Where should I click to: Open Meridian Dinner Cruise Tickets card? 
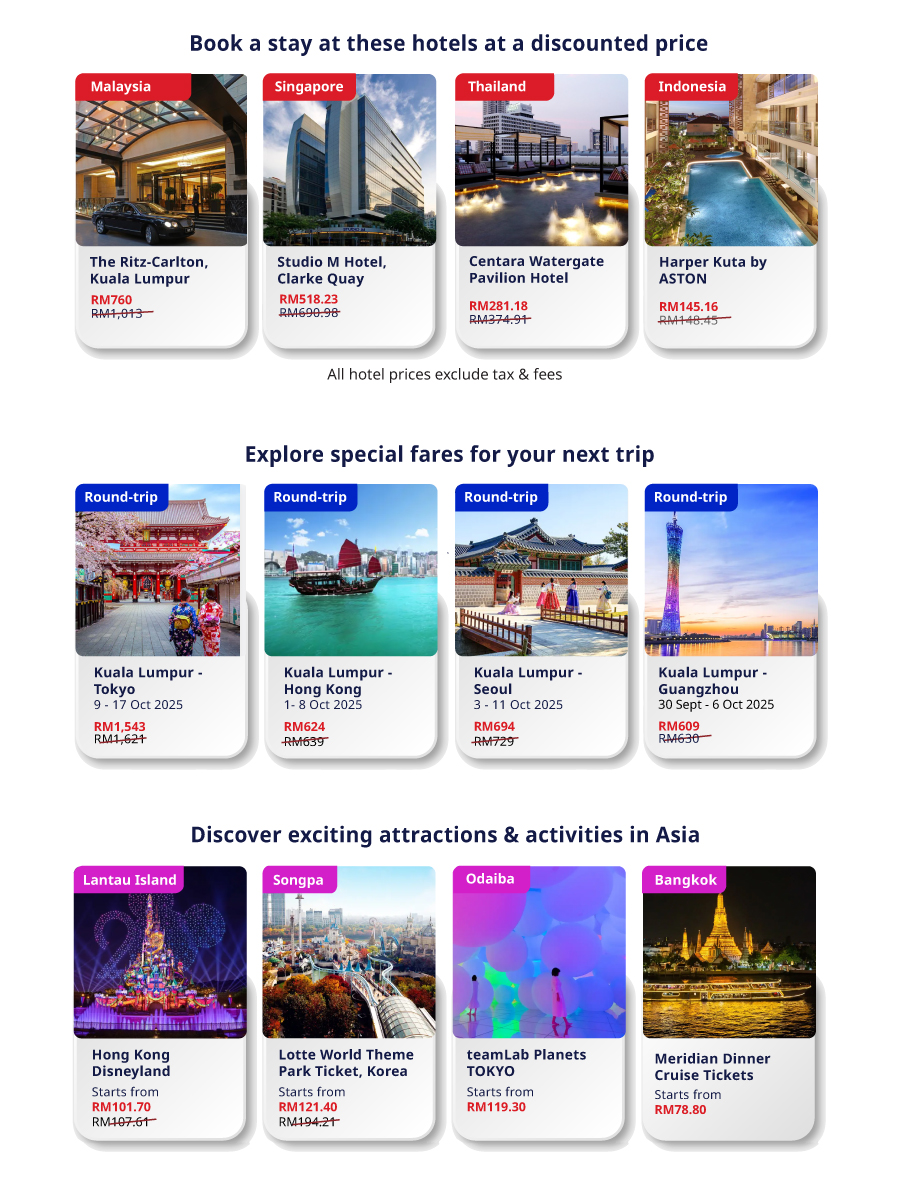click(729, 1000)
